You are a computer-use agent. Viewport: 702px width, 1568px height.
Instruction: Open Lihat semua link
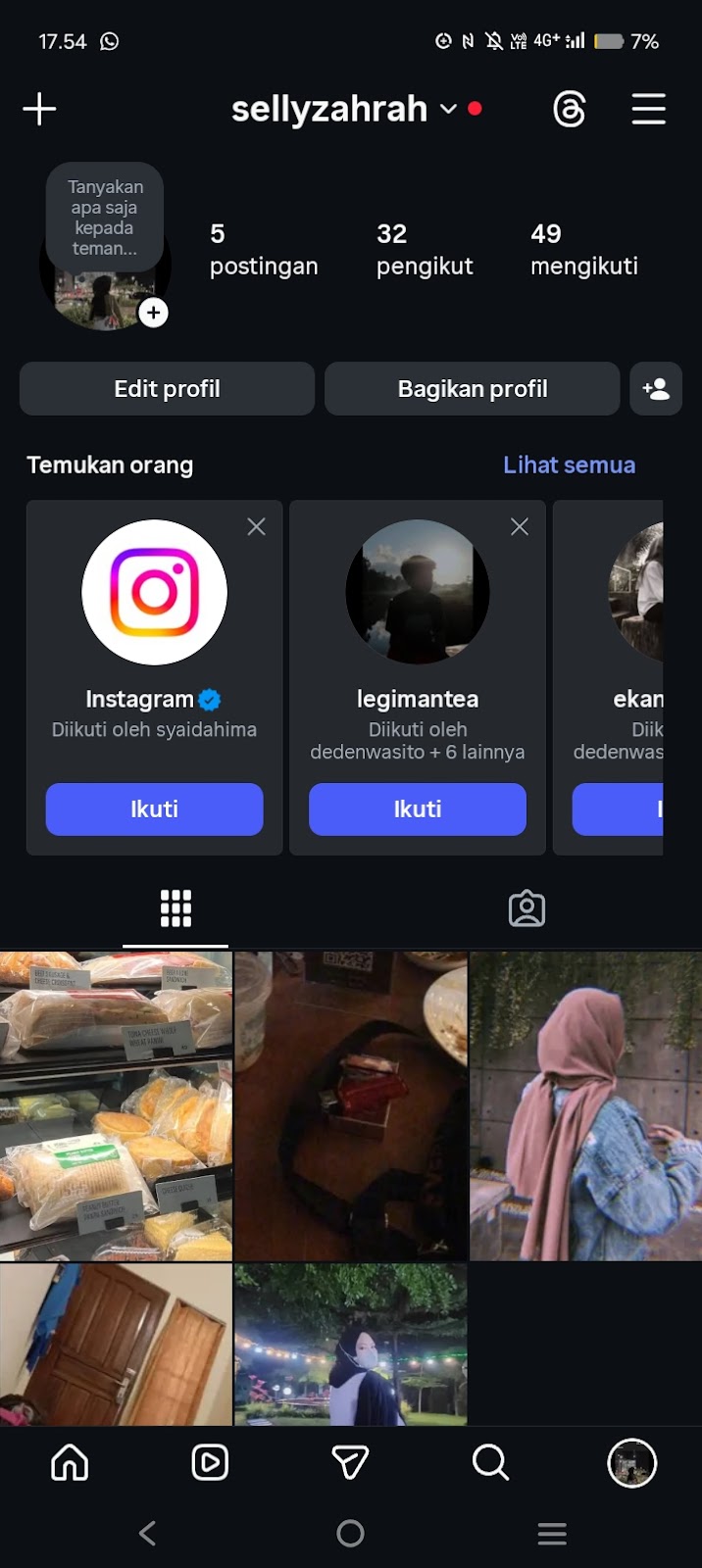tap(569, 465)
